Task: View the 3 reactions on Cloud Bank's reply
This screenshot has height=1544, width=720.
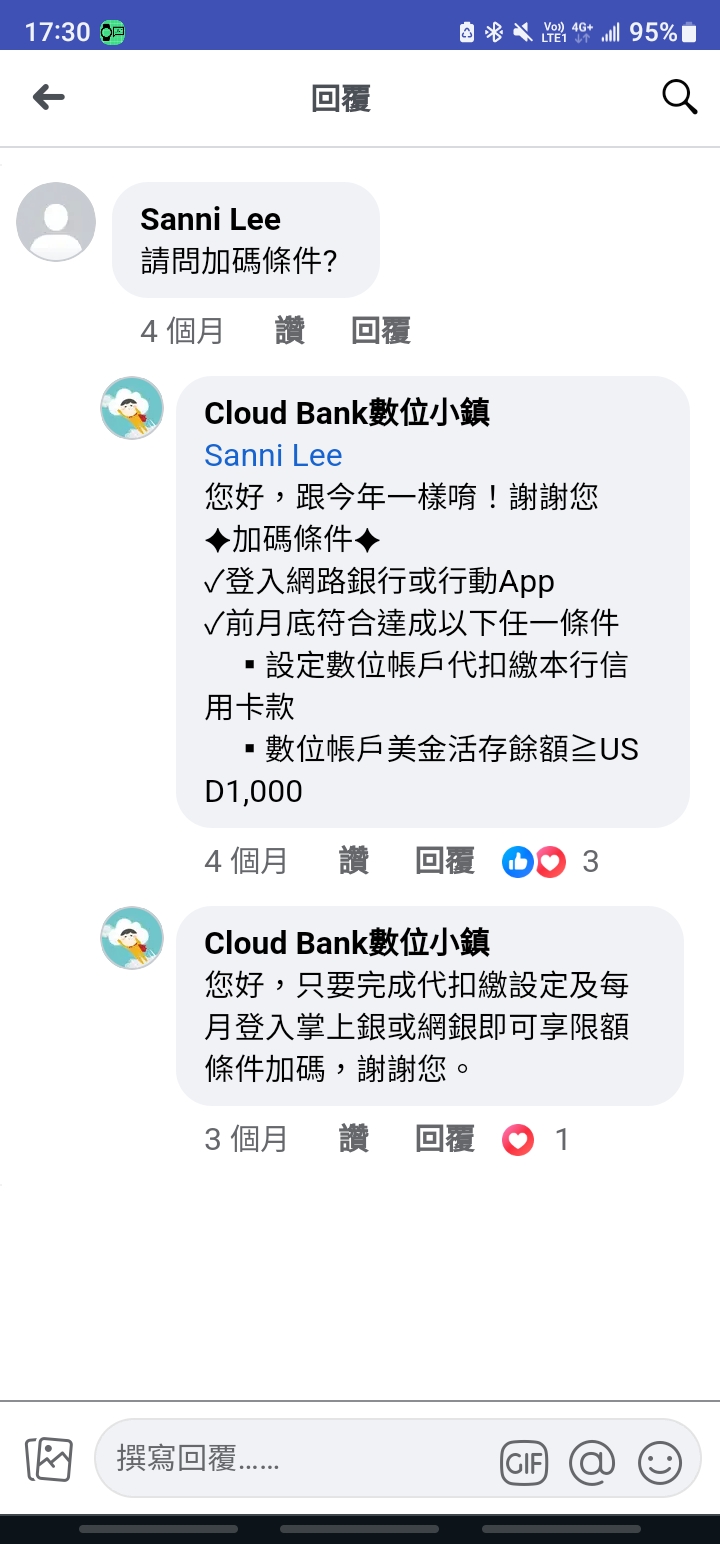Action: tap(550, 861)
